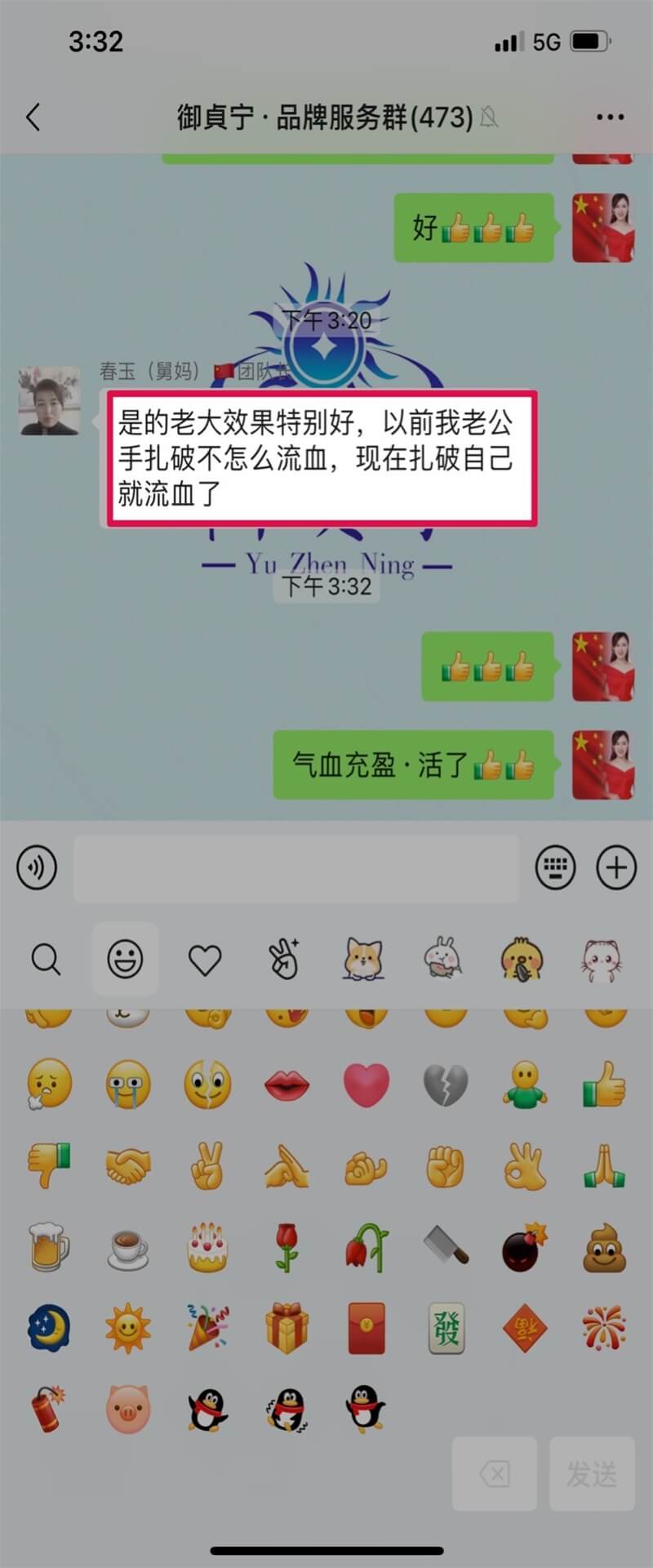Delete last emoji with backspace button
This screenshot has height=1568, width=653.
[495, 1473]
